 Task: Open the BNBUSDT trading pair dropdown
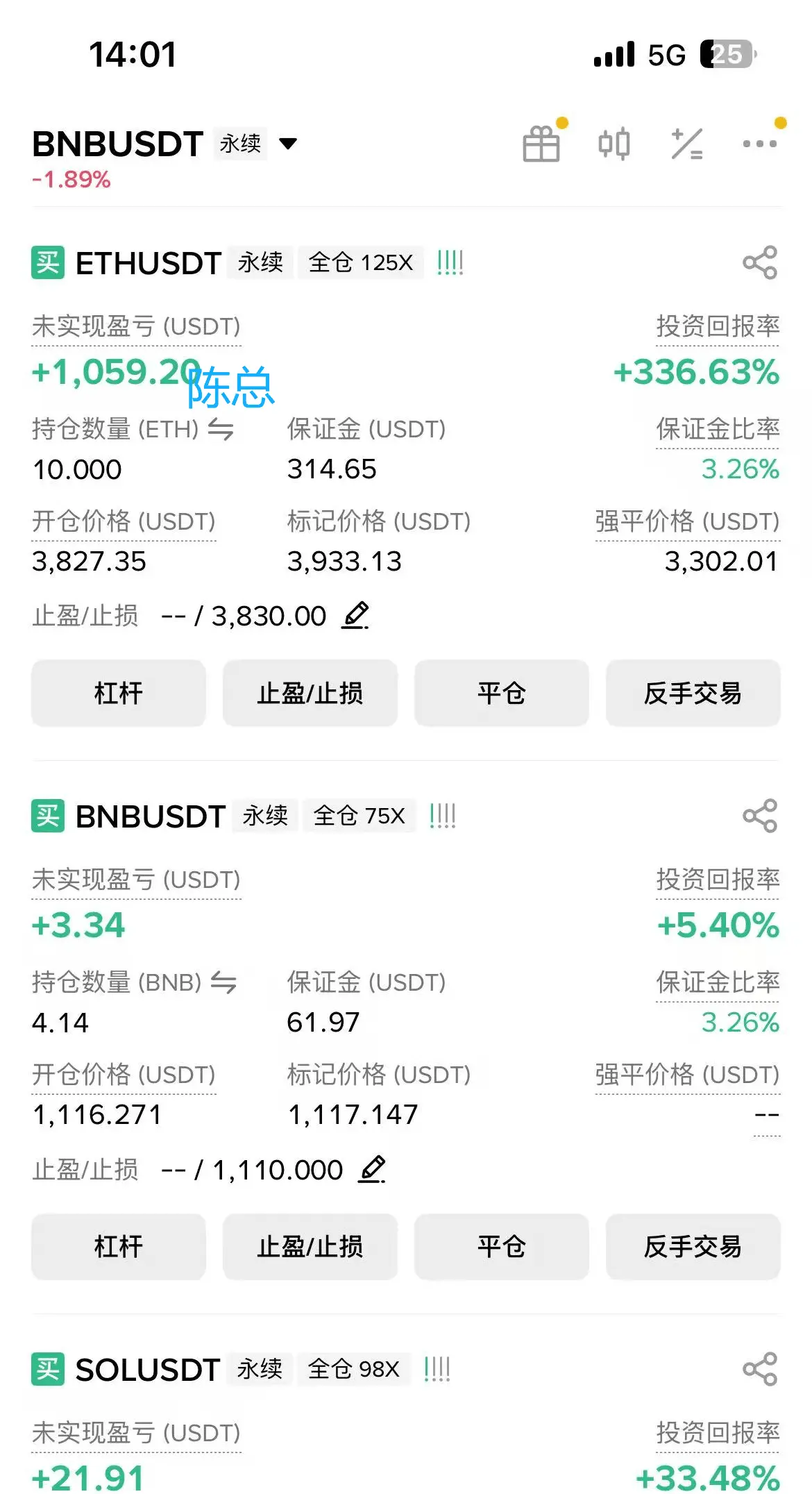(x=287, y=144)
